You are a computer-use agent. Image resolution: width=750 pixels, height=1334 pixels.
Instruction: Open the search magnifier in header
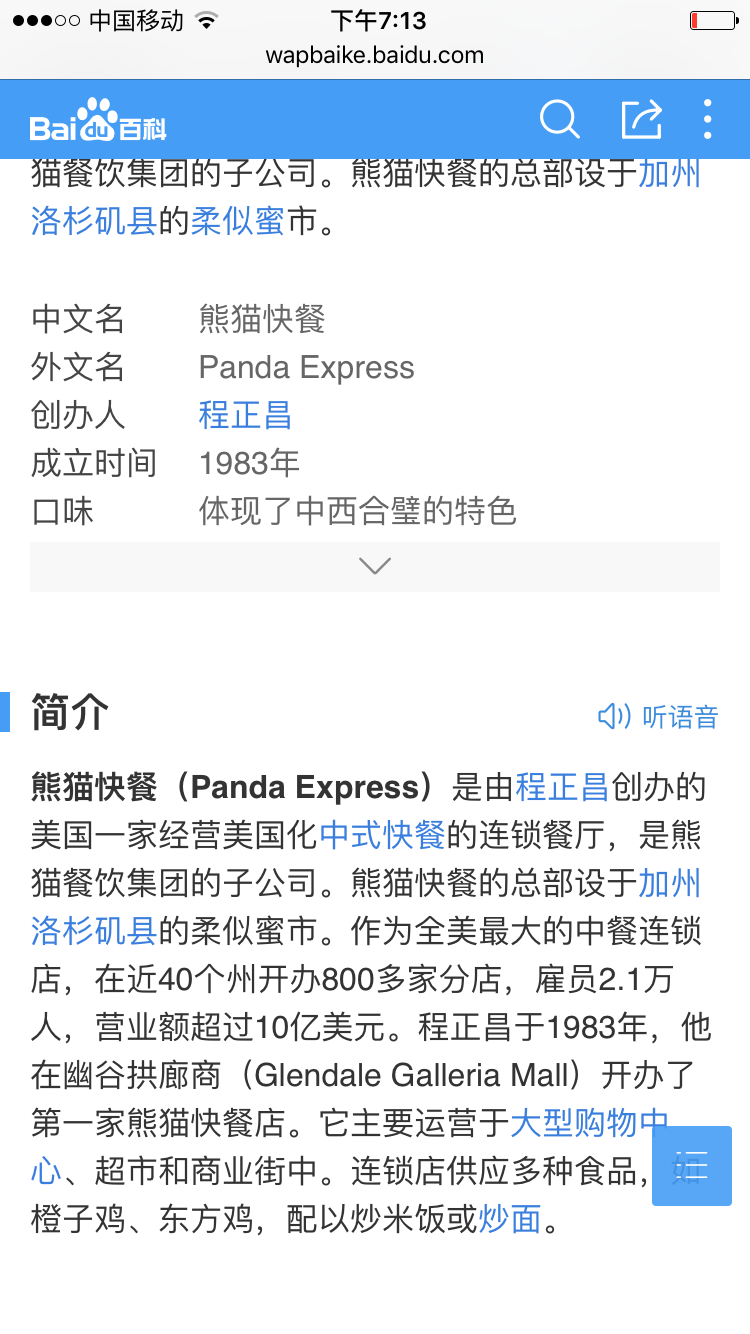pos(559,119)
